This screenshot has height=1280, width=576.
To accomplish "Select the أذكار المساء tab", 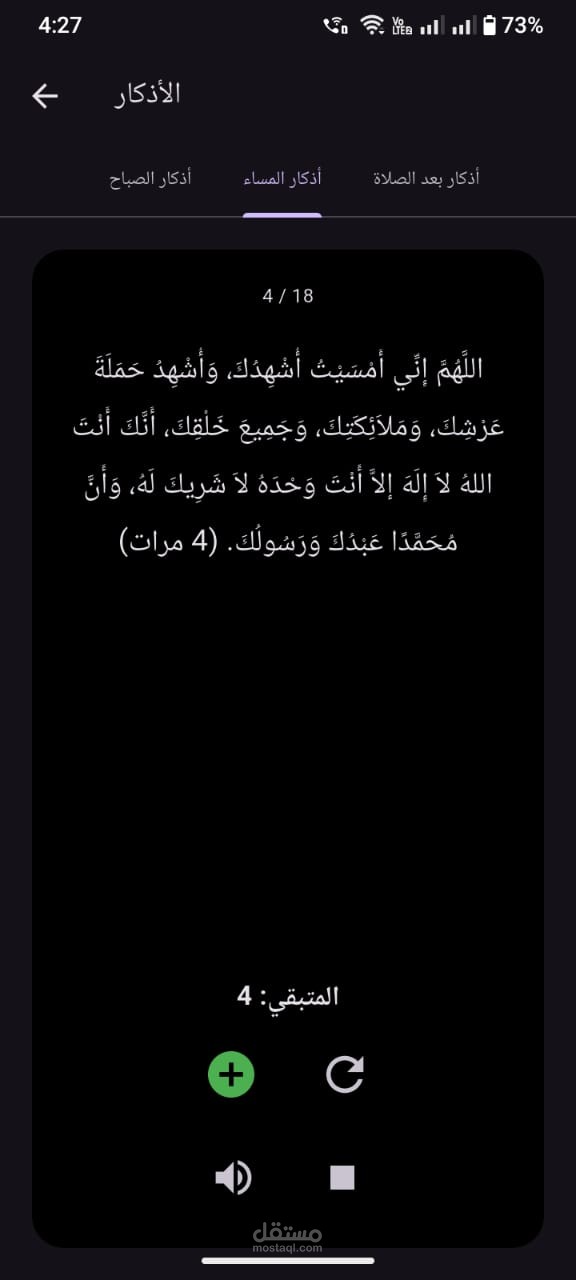I will [x=282, y=179].
